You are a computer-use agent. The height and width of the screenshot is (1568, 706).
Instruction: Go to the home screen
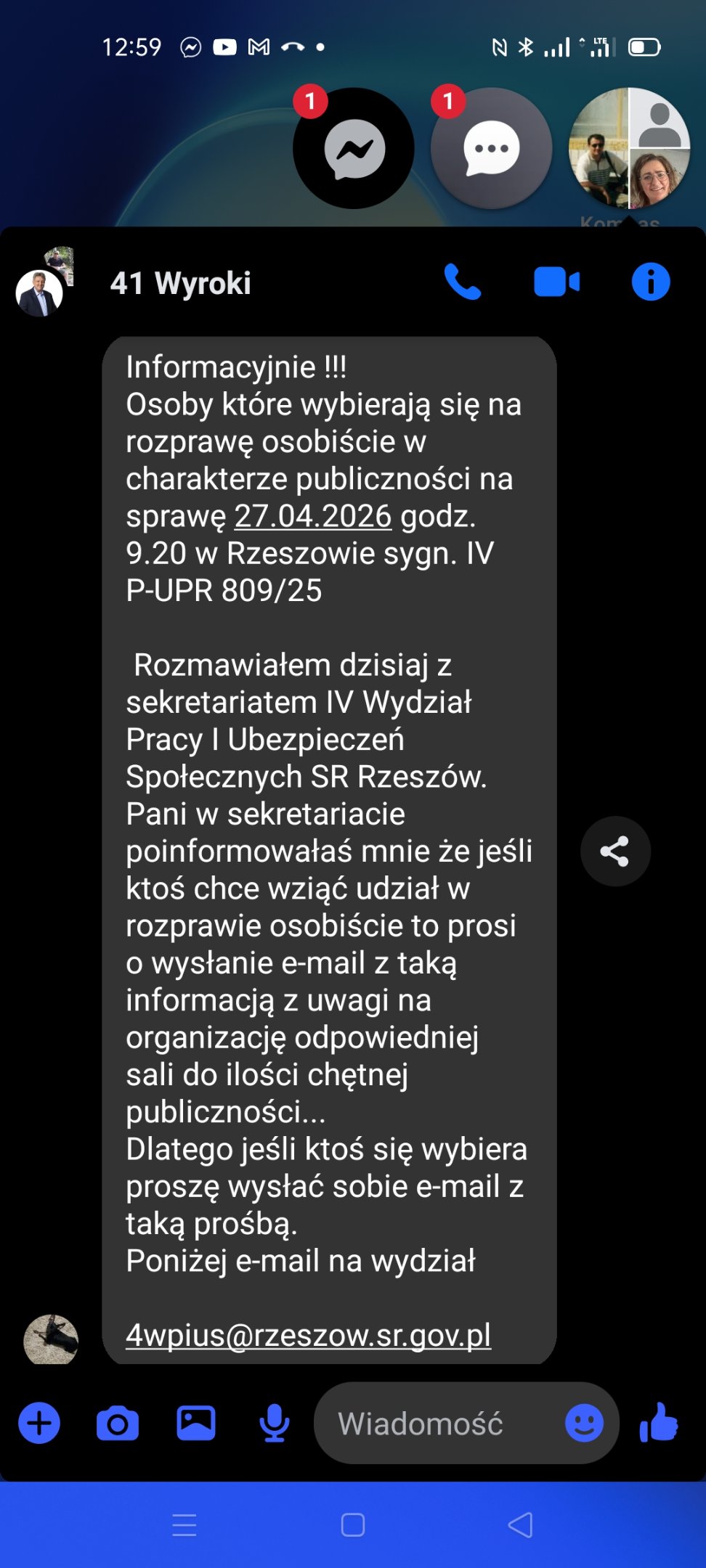353,1524
